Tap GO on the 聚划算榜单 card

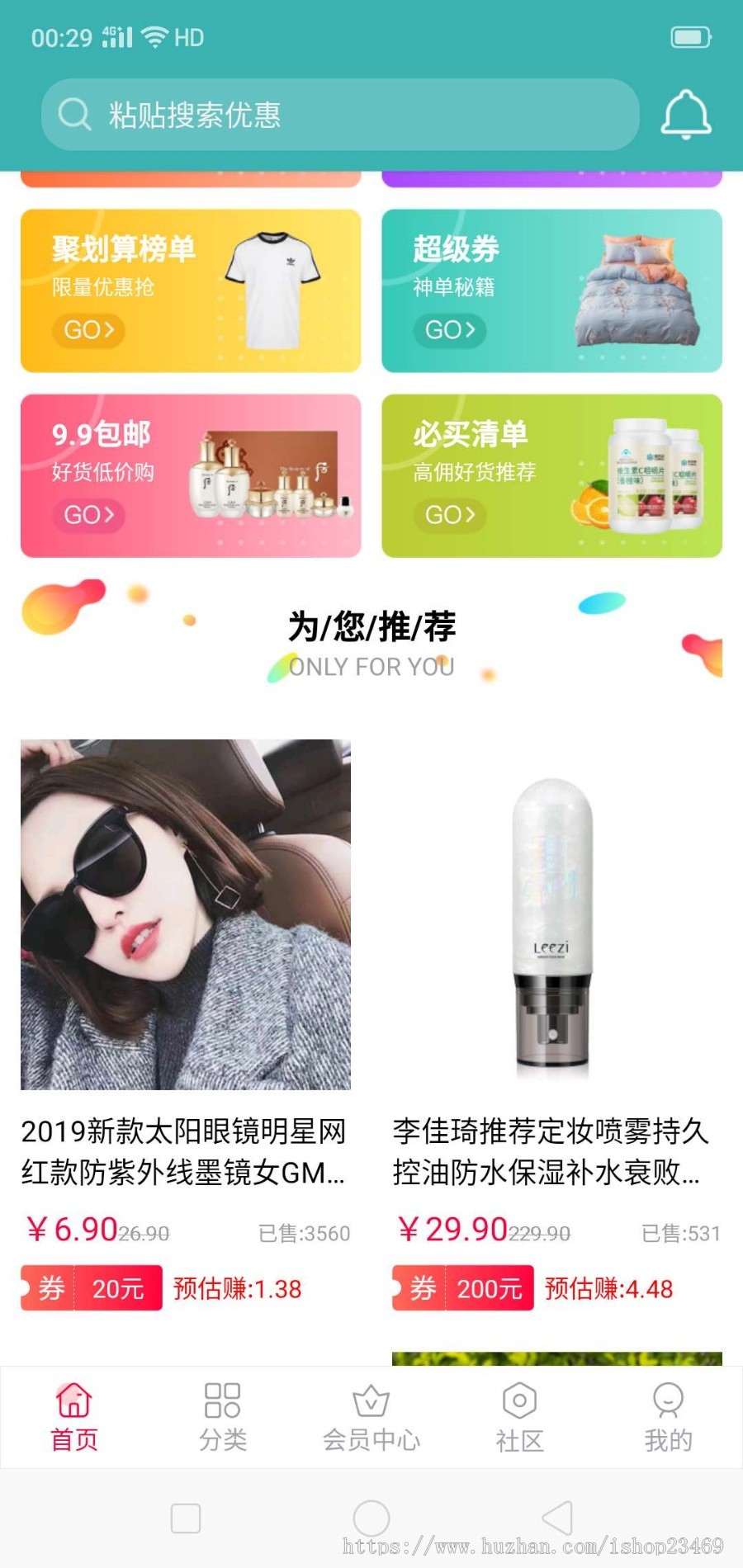(88, 331)
